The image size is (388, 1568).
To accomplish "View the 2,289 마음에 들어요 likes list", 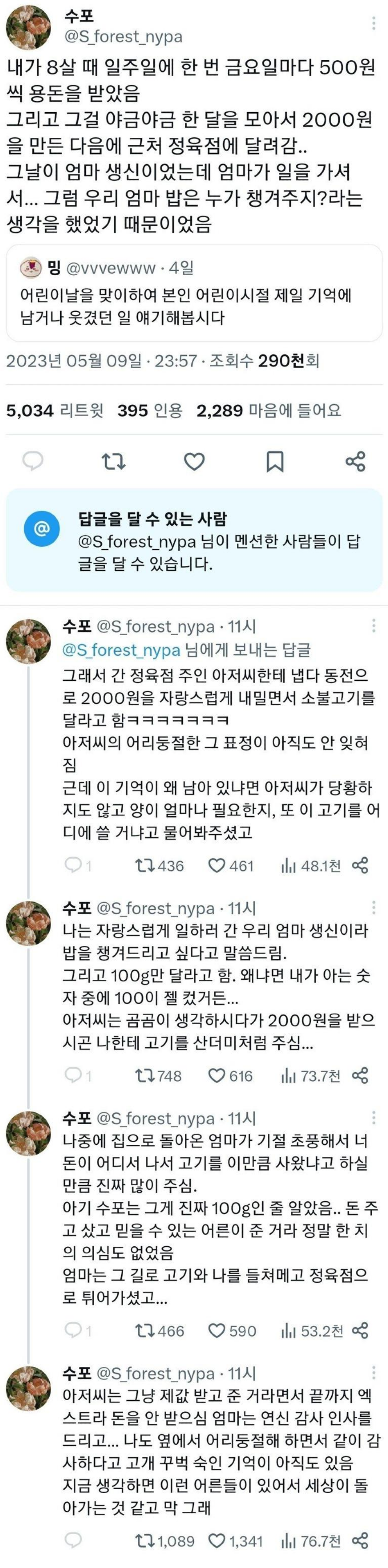I will (268, 411).
